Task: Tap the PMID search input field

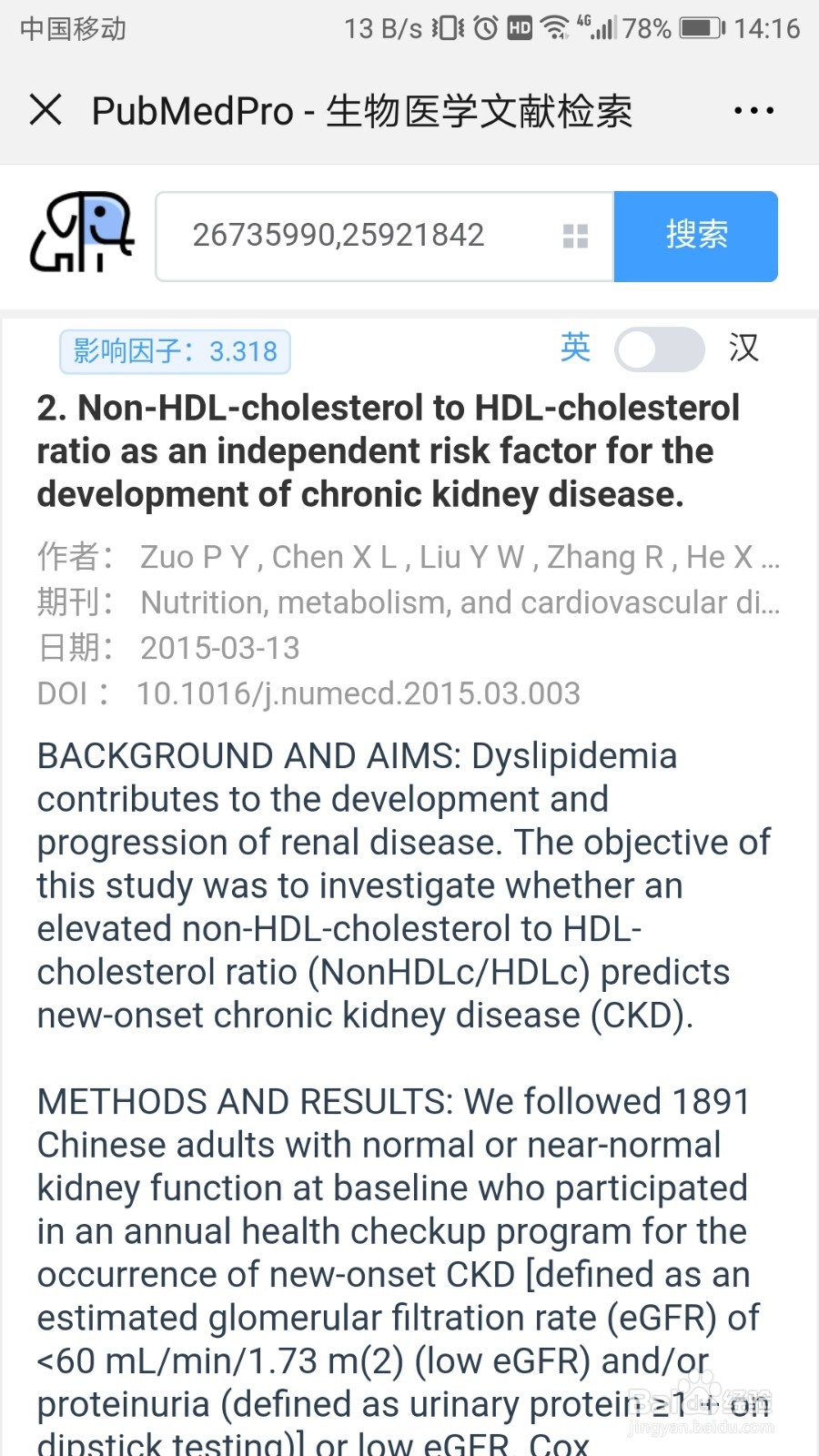Action: [x=355, y=236]
